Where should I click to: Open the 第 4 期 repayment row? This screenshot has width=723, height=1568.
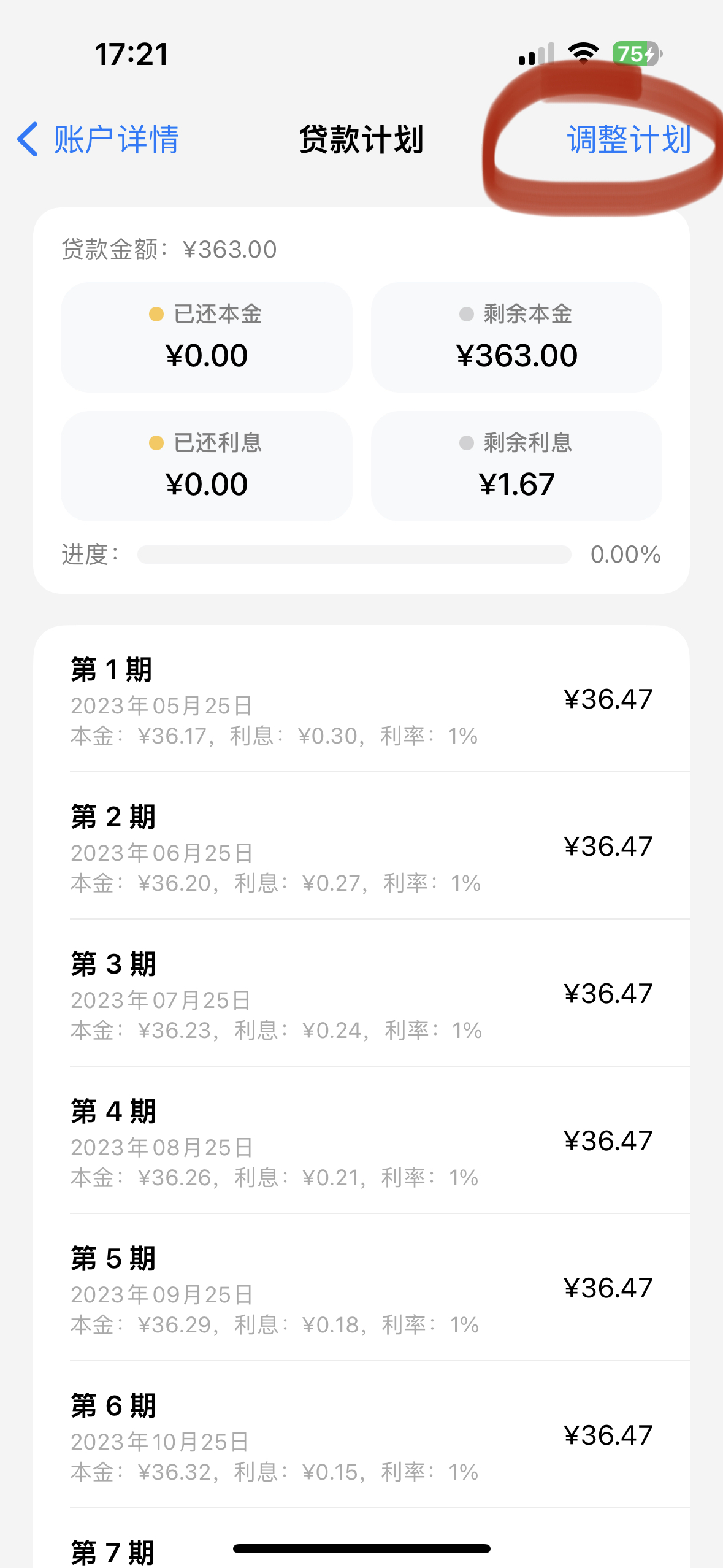coord(361,1142)
